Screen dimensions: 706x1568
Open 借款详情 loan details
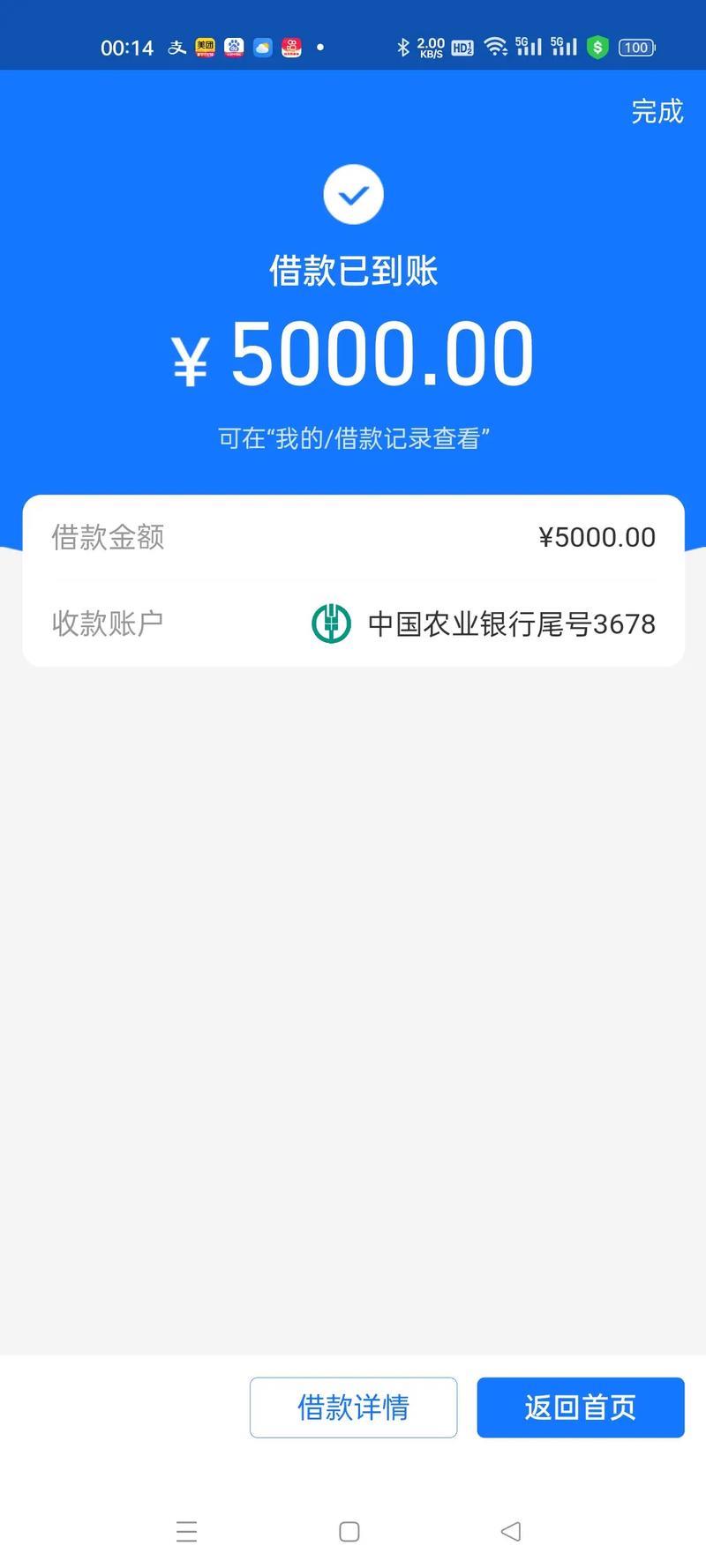[353, 1407]
